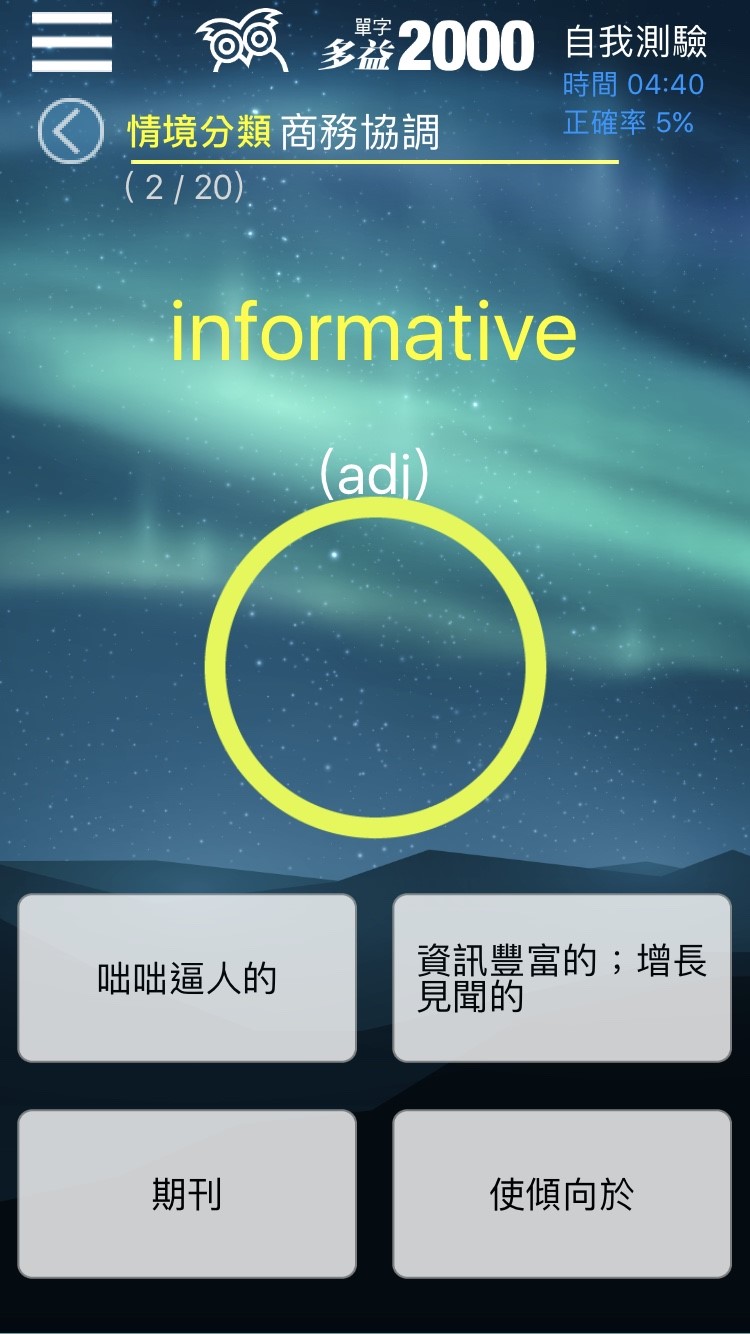Screen dimensions: 750x1334
Task: Select answer 咄咄逼人的
Action: pos(187,978)
